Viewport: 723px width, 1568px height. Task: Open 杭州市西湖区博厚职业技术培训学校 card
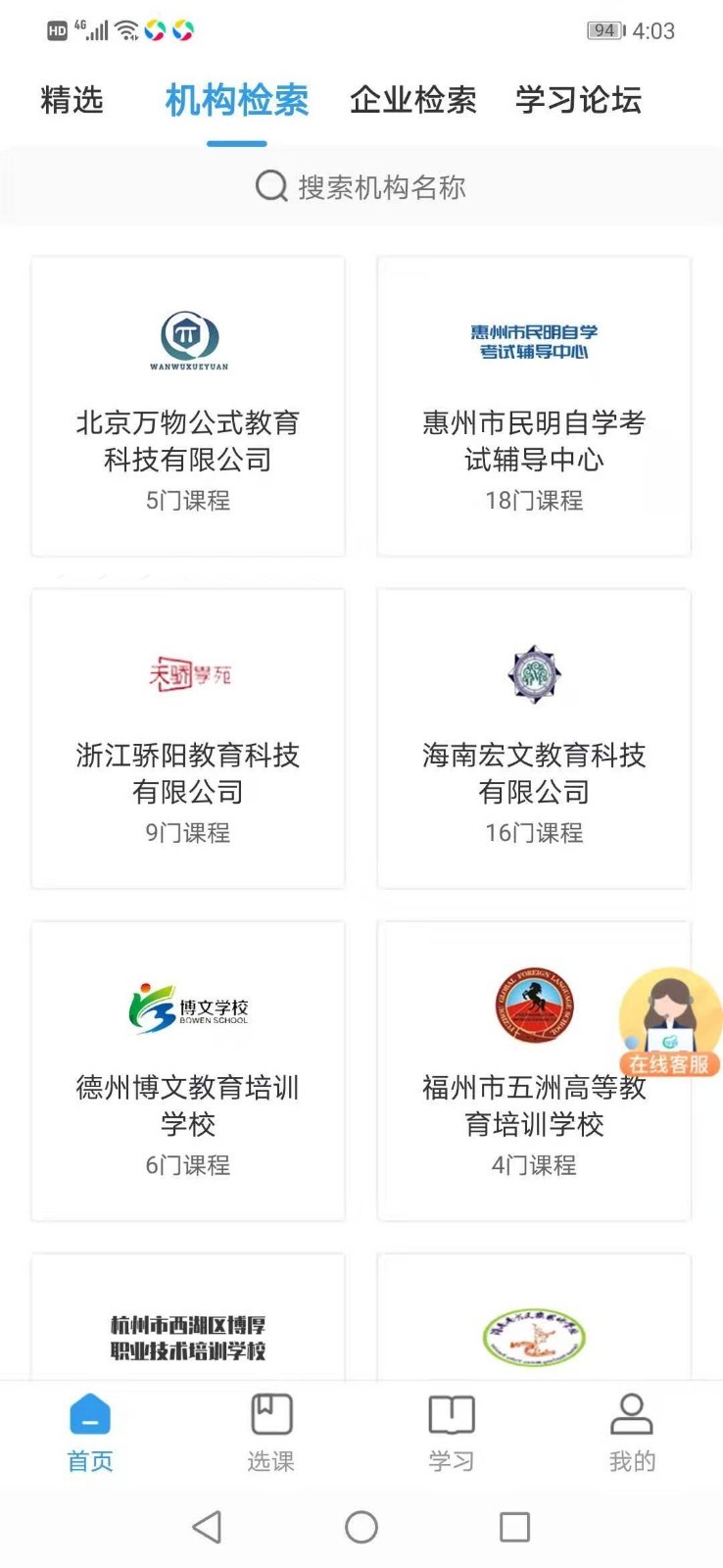[188, 1323]
